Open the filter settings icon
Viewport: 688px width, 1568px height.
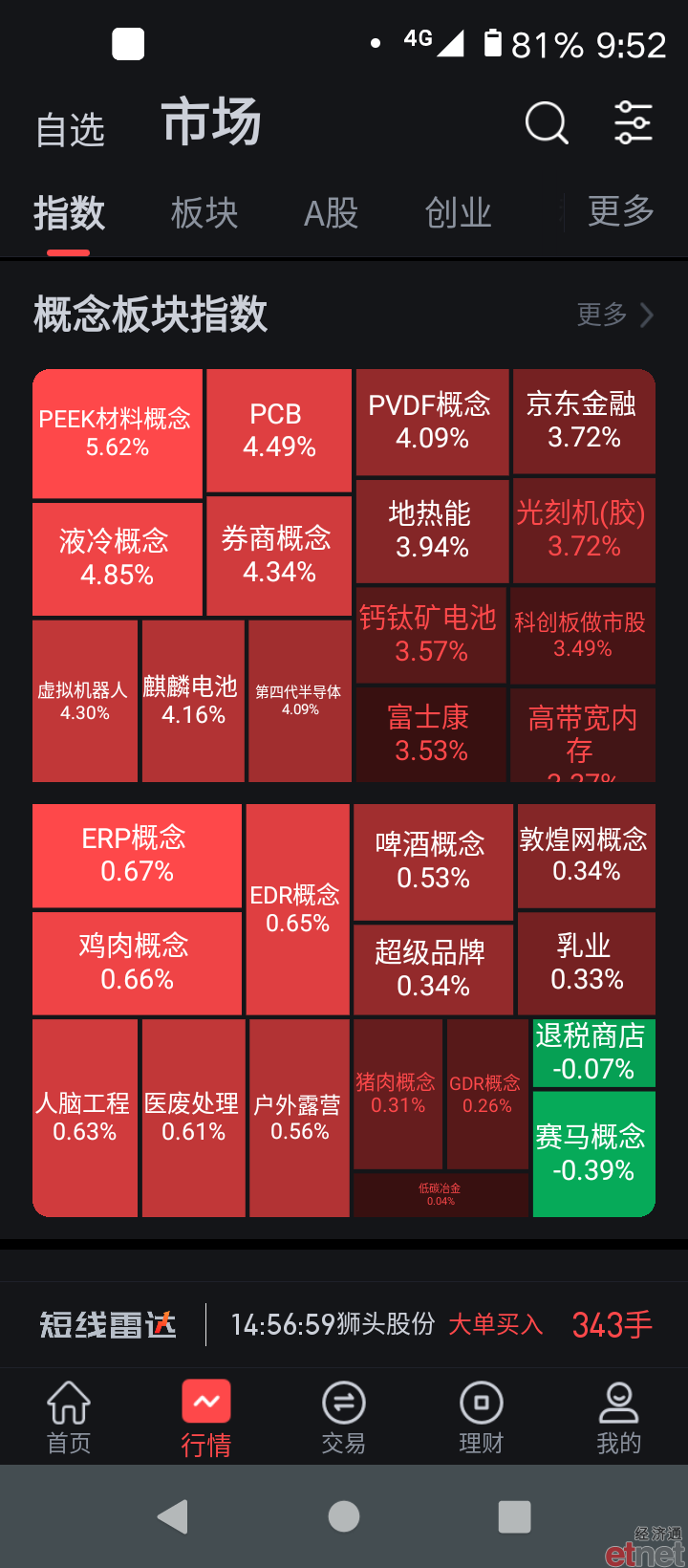pos(633,122)
